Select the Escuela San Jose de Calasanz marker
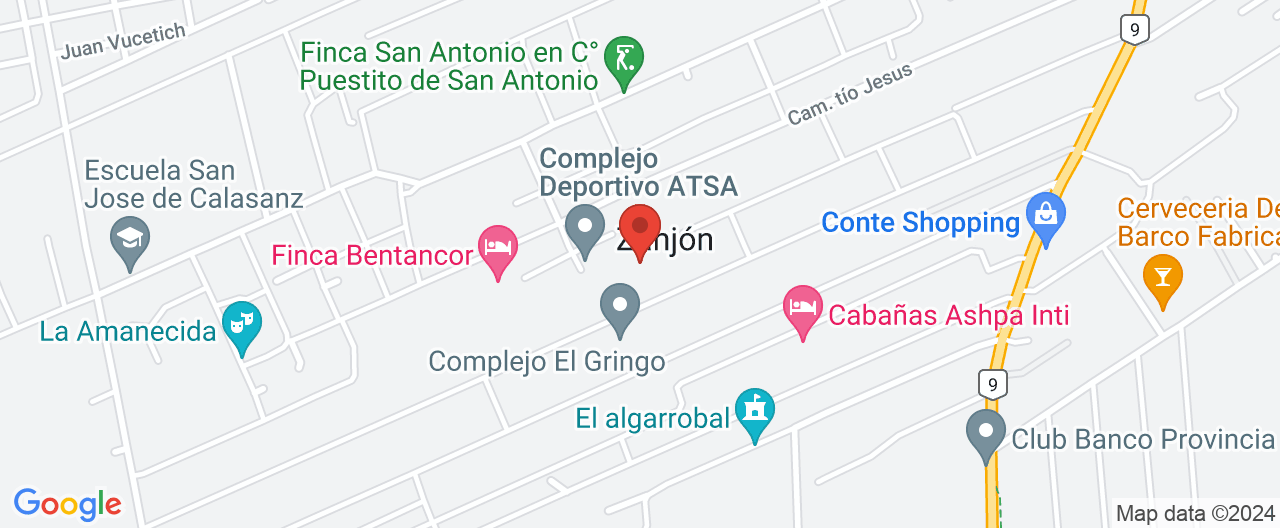The width and height of the screenshot is (1280, 528). 130,240
